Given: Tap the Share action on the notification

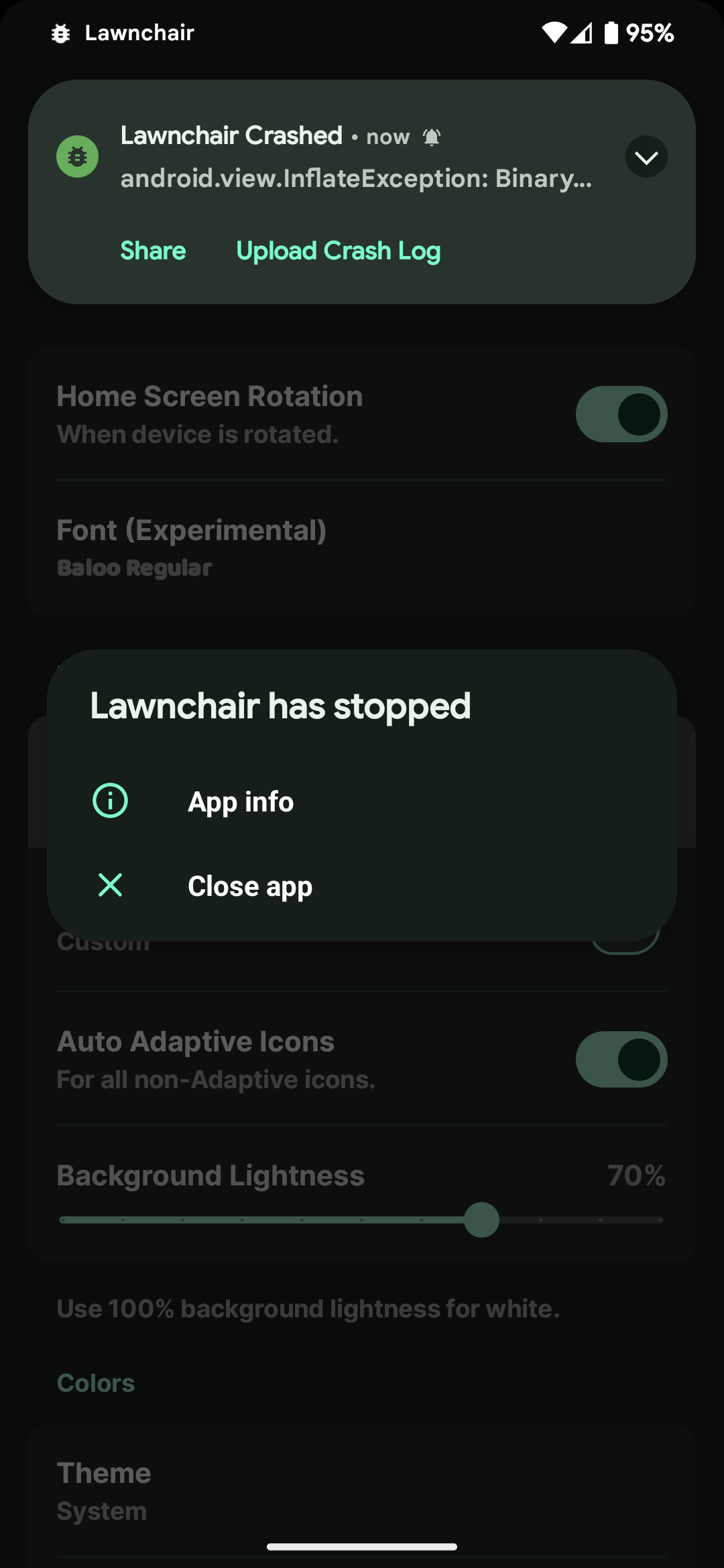Looking at the screenshot, I should (x=153, y=251).
